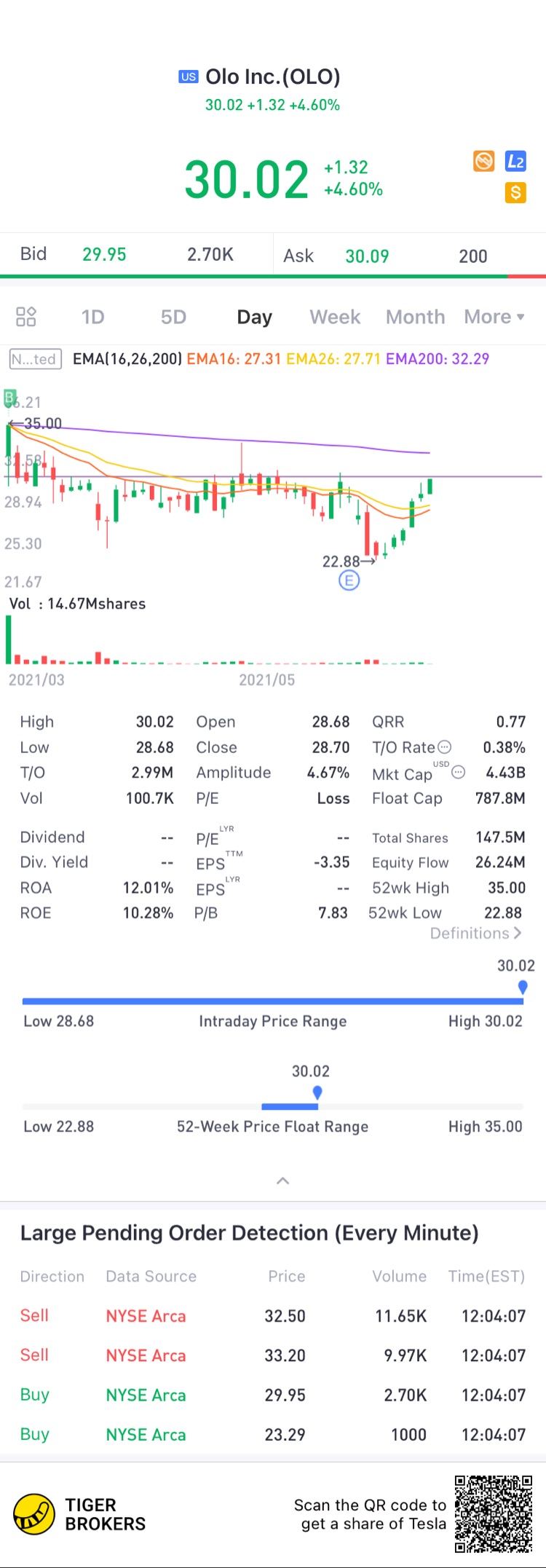Switch chart to 1D view

[92, 317]
